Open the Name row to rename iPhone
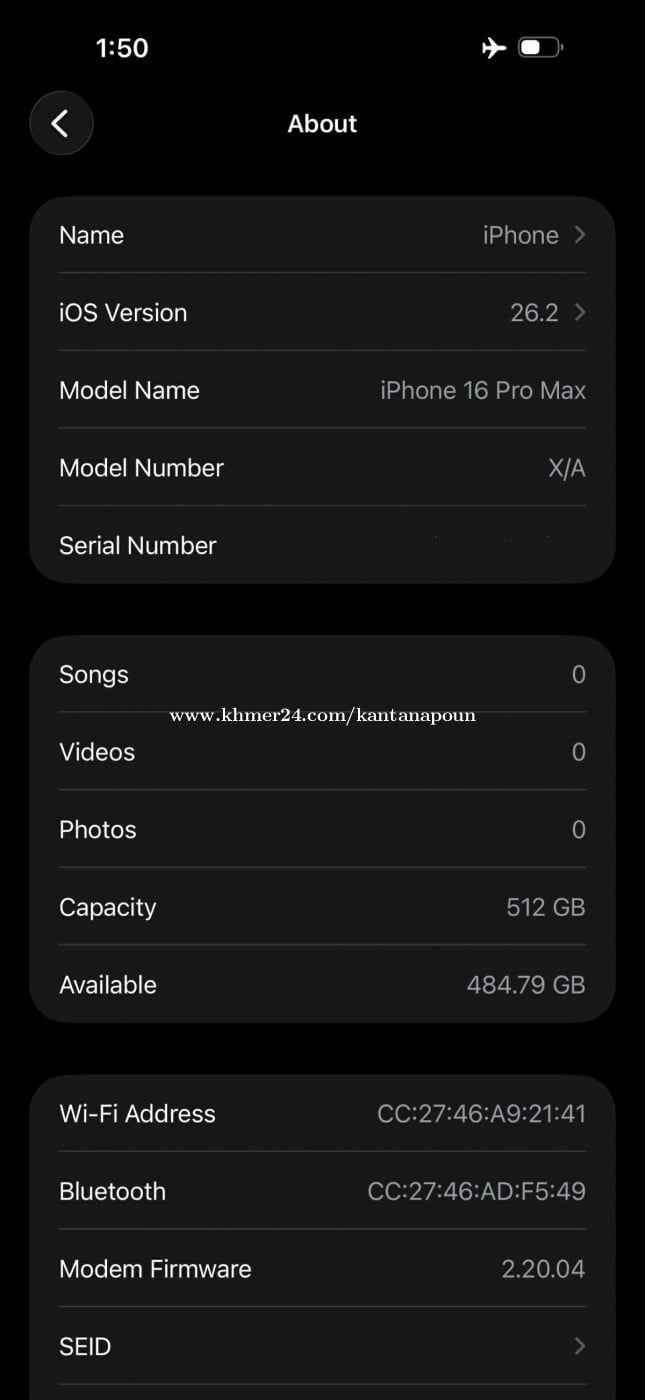Screen dimensions: 645x1400 coord(322,235)
